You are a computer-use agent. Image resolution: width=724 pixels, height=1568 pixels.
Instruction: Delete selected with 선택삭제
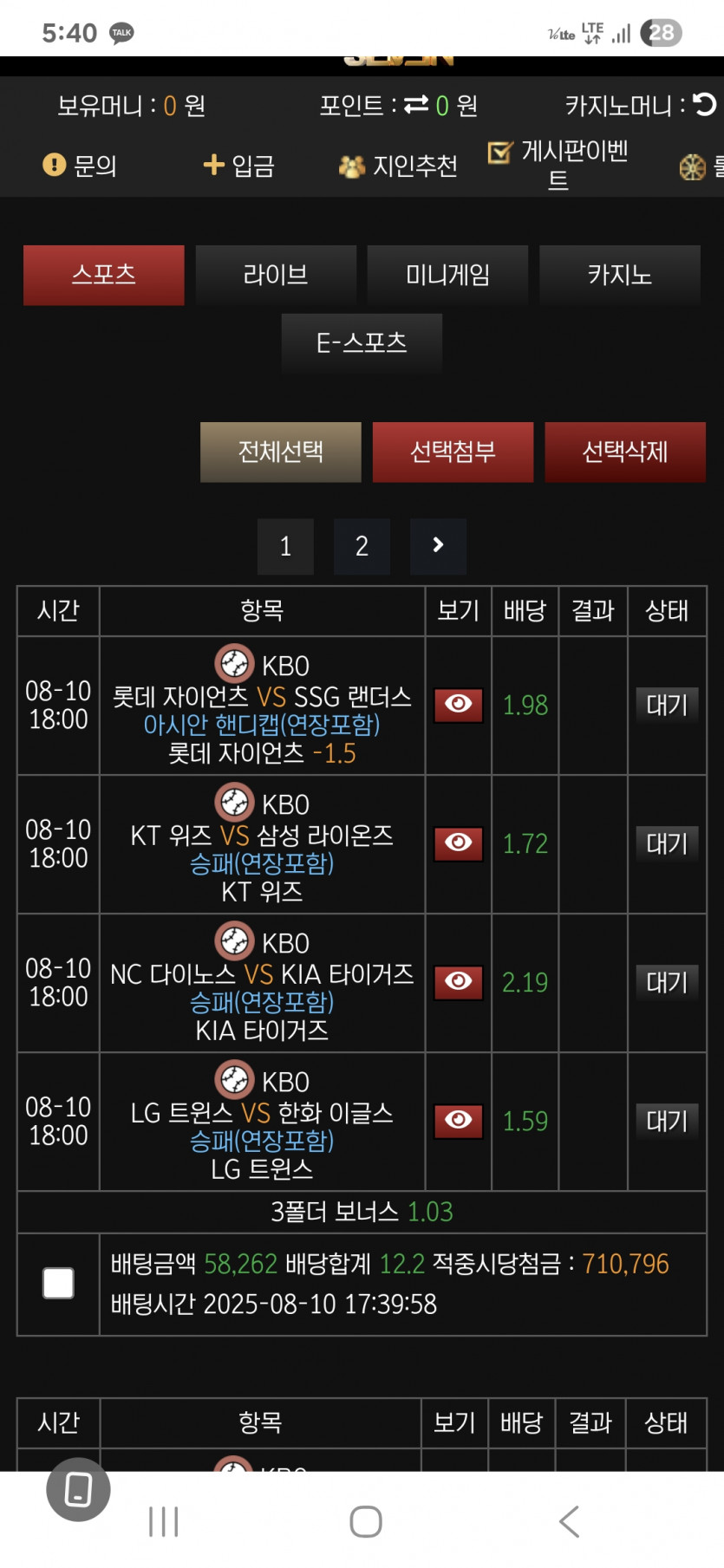coord(625,452)
